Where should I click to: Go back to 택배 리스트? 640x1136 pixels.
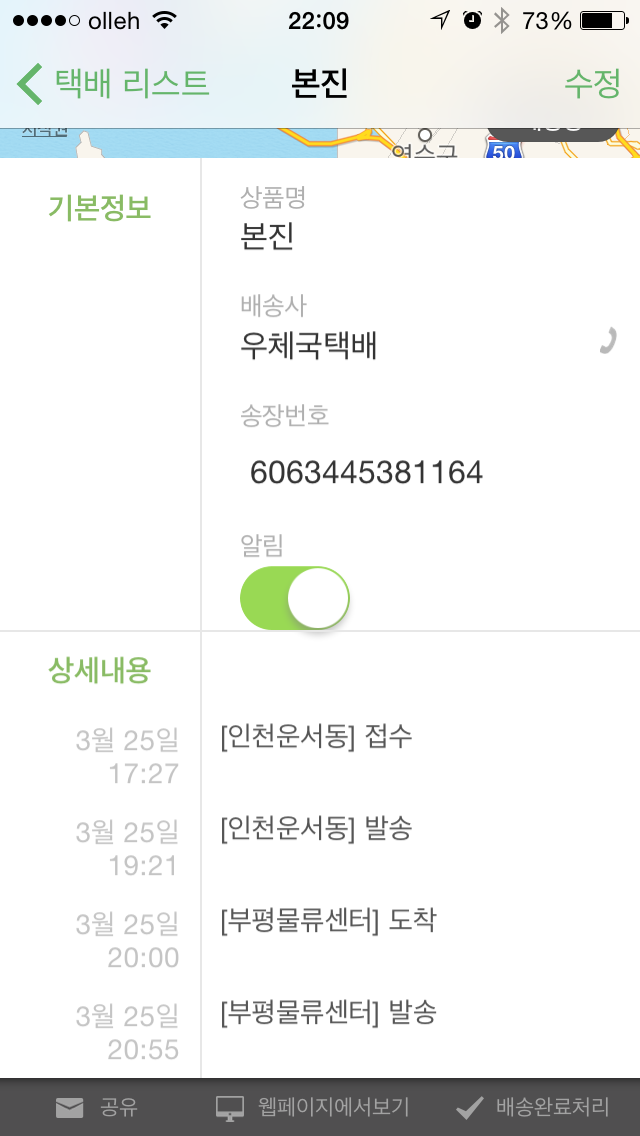tap(112, 83)
